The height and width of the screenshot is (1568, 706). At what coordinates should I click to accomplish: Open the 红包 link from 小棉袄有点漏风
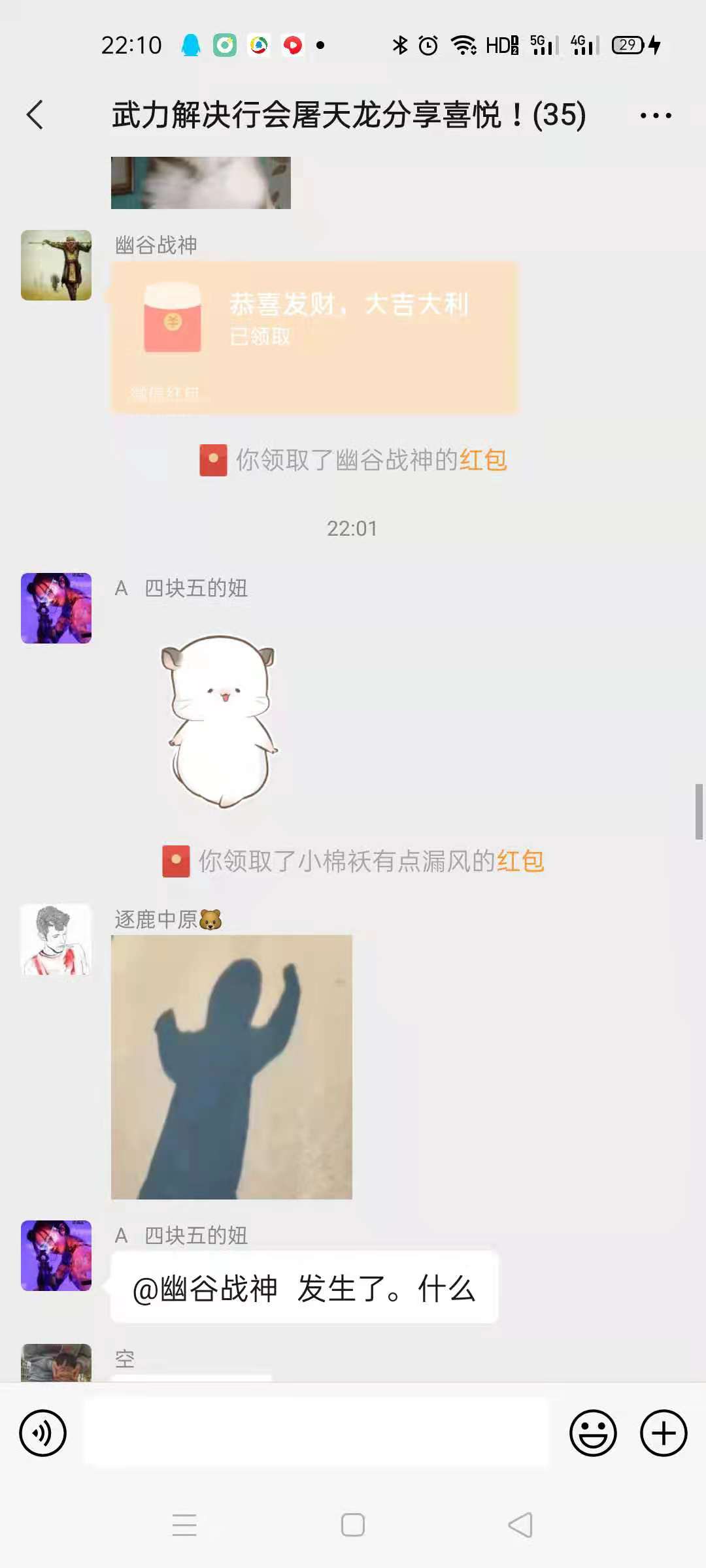pyautogui.click(x=520, y=861)
